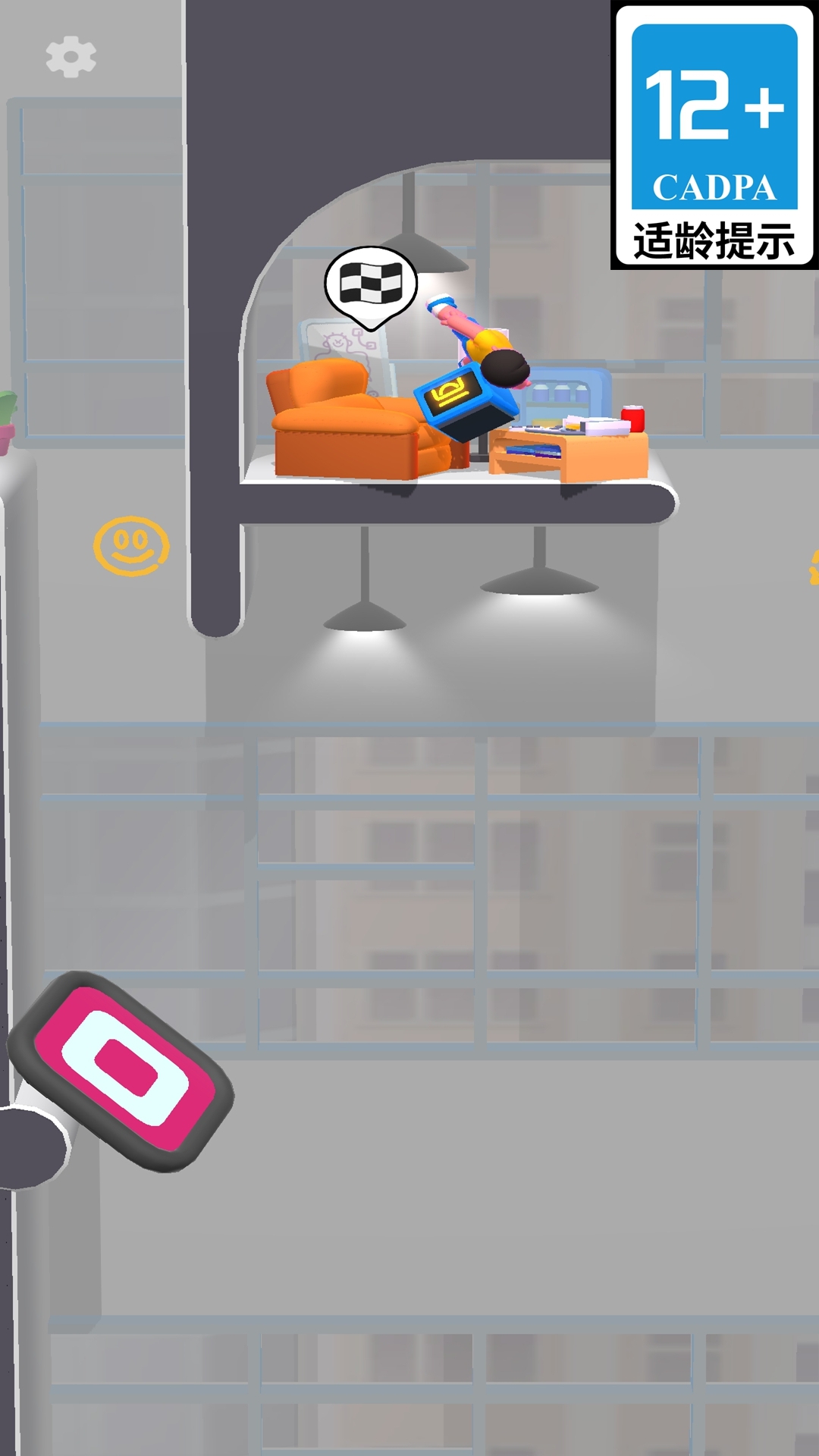
Task: Tap the CADPA 12+ age rating badge
Action: (714, 135)
